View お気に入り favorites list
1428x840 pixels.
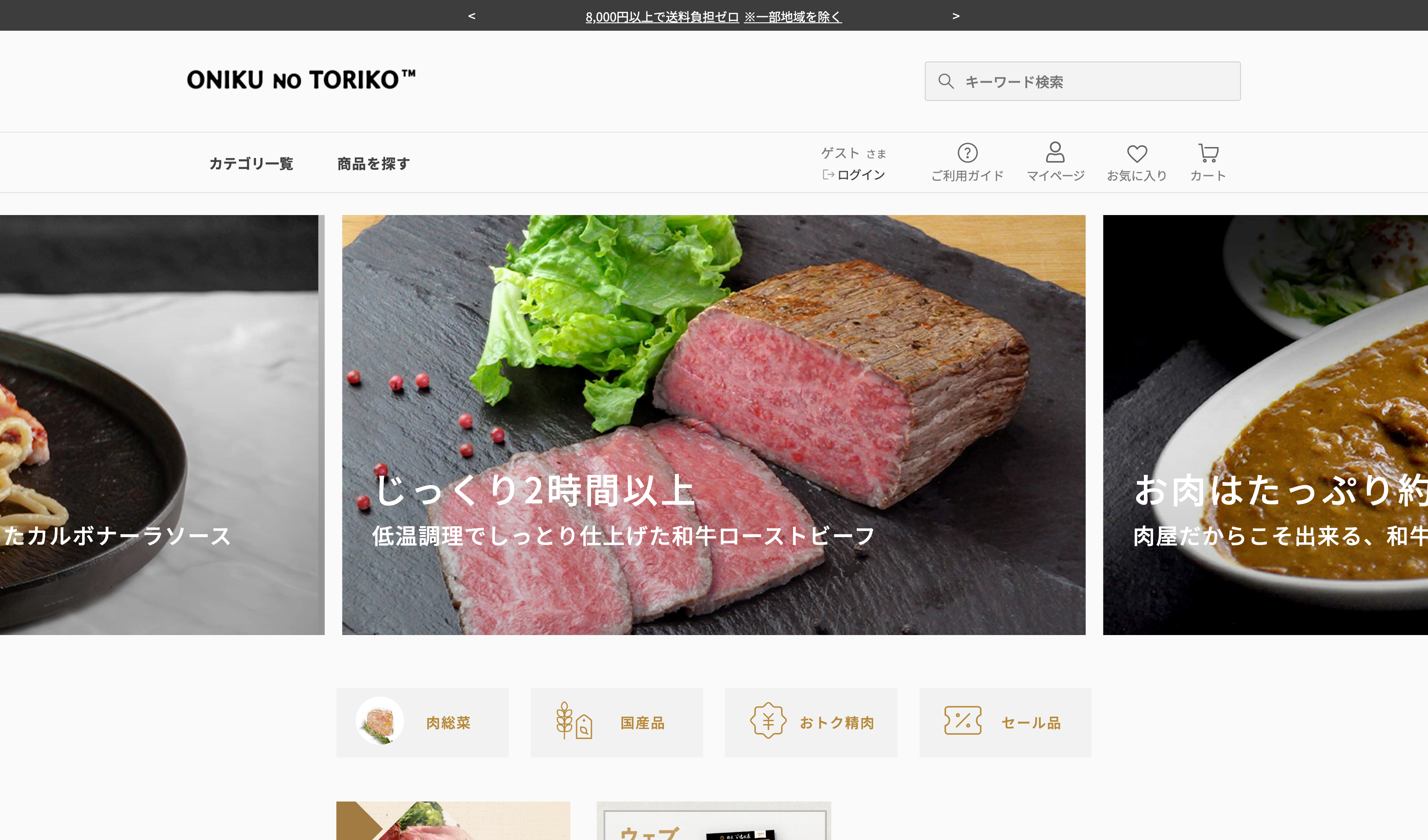pos(1137,162)
